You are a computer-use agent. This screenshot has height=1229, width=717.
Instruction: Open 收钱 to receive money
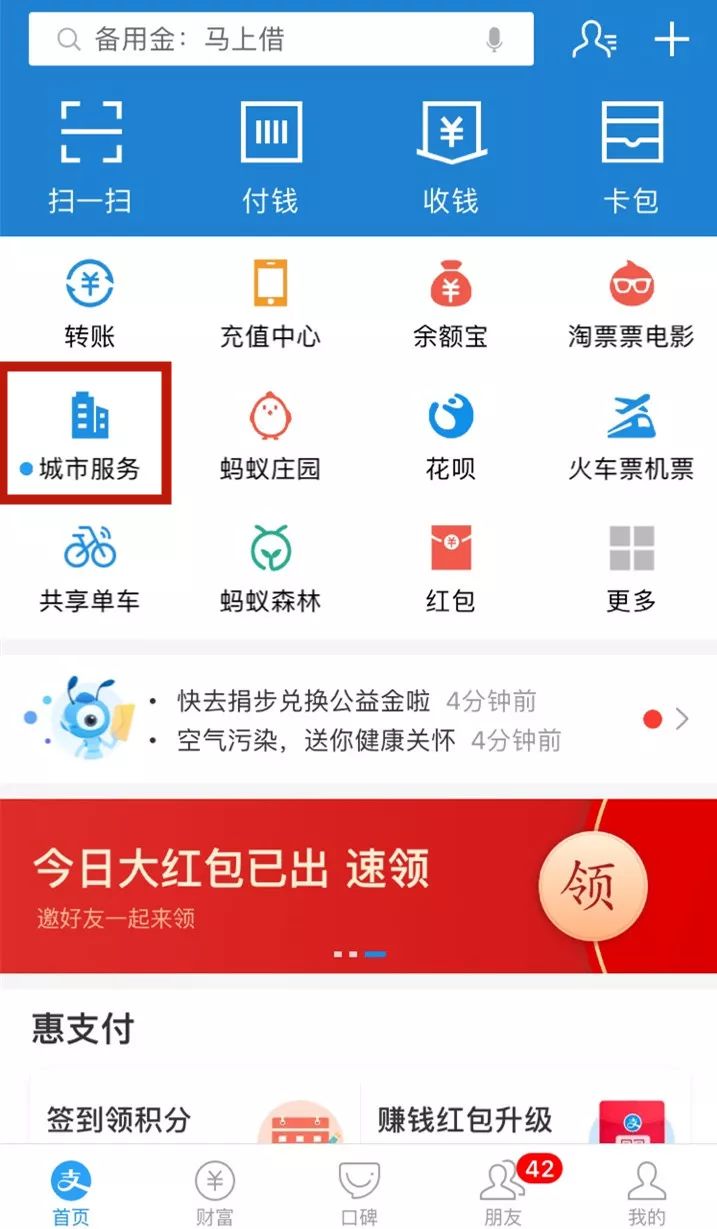click(x=450, y=155)
